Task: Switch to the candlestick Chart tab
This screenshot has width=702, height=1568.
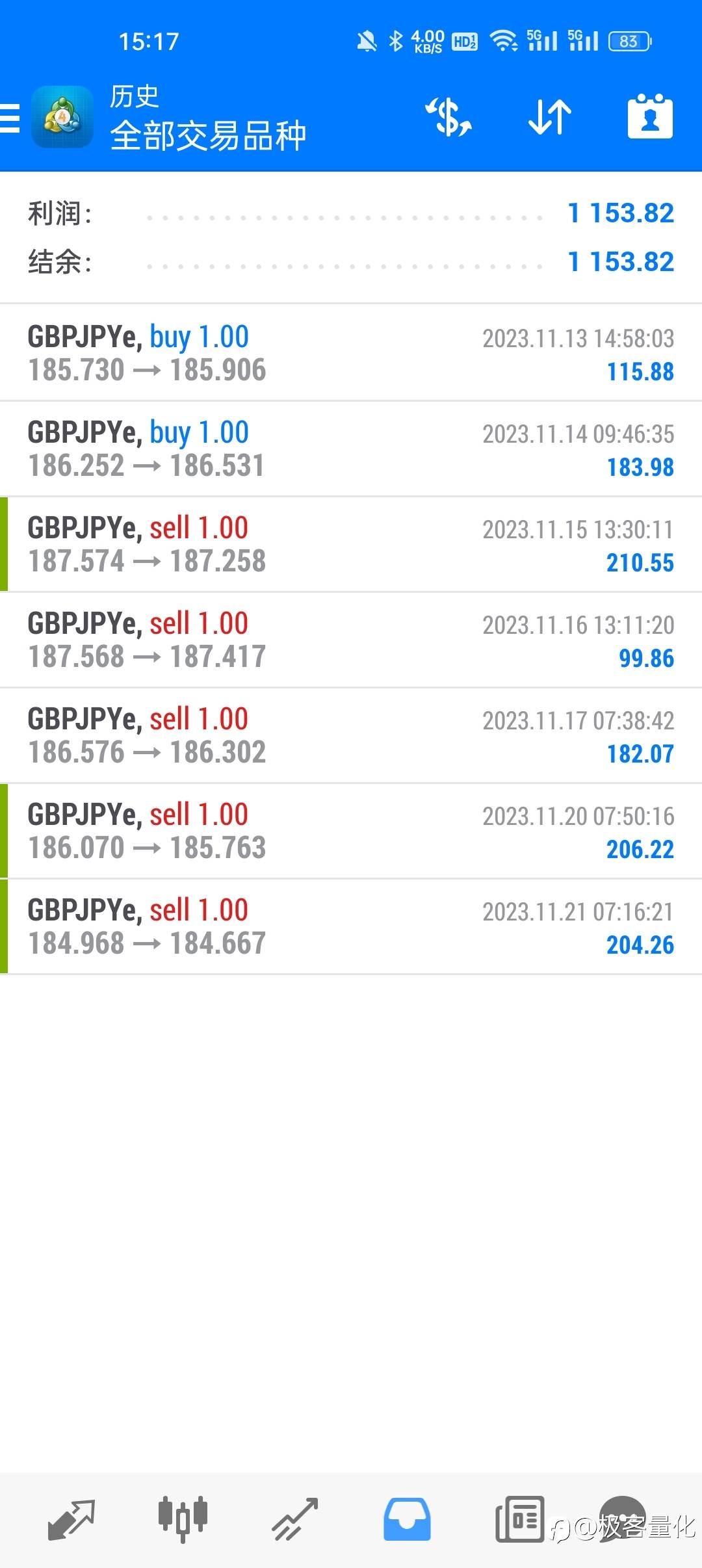Action: 183,1519
